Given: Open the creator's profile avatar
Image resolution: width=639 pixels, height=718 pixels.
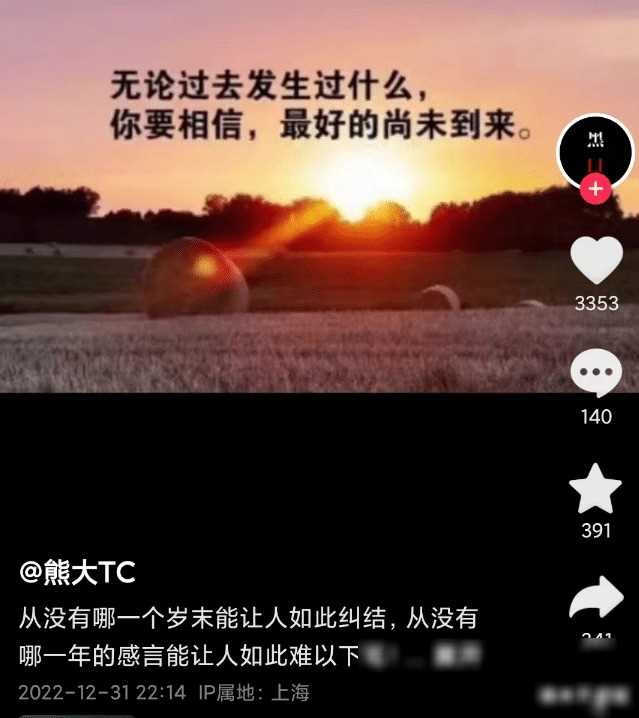Looking at the screenshot, I should click(x=595, y=148).
